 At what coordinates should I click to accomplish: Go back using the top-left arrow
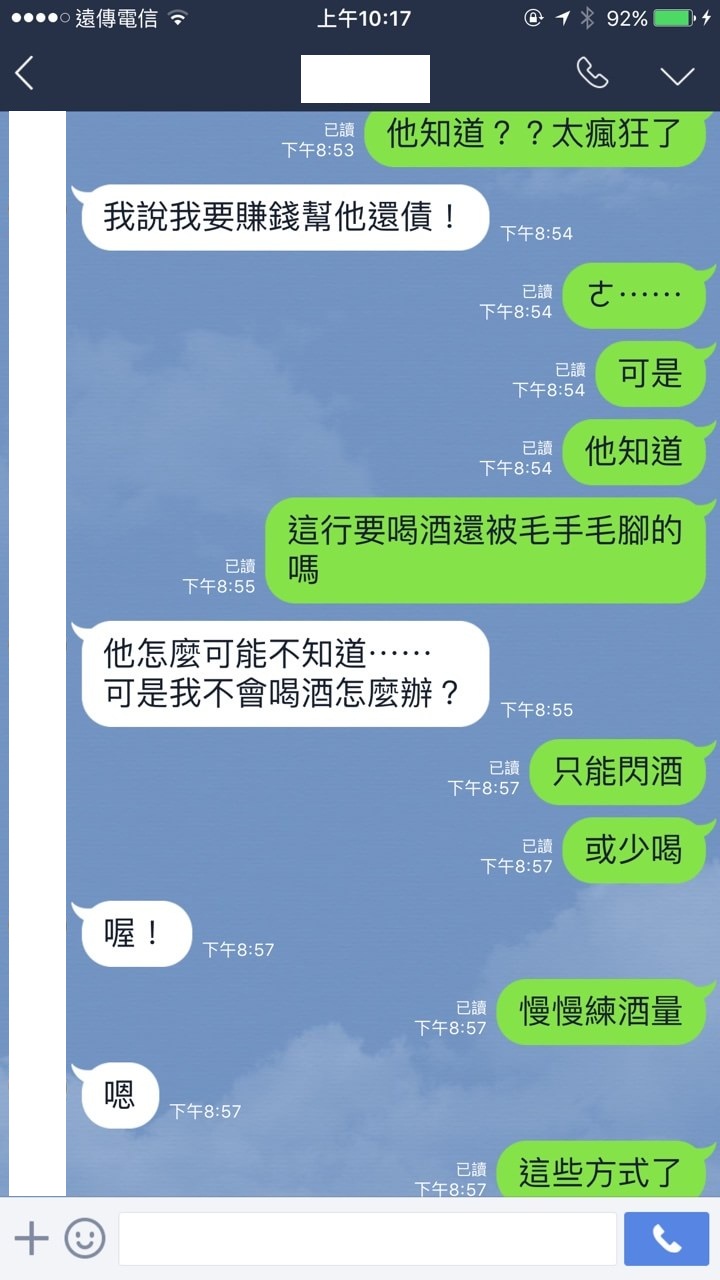tap(25, 74)
